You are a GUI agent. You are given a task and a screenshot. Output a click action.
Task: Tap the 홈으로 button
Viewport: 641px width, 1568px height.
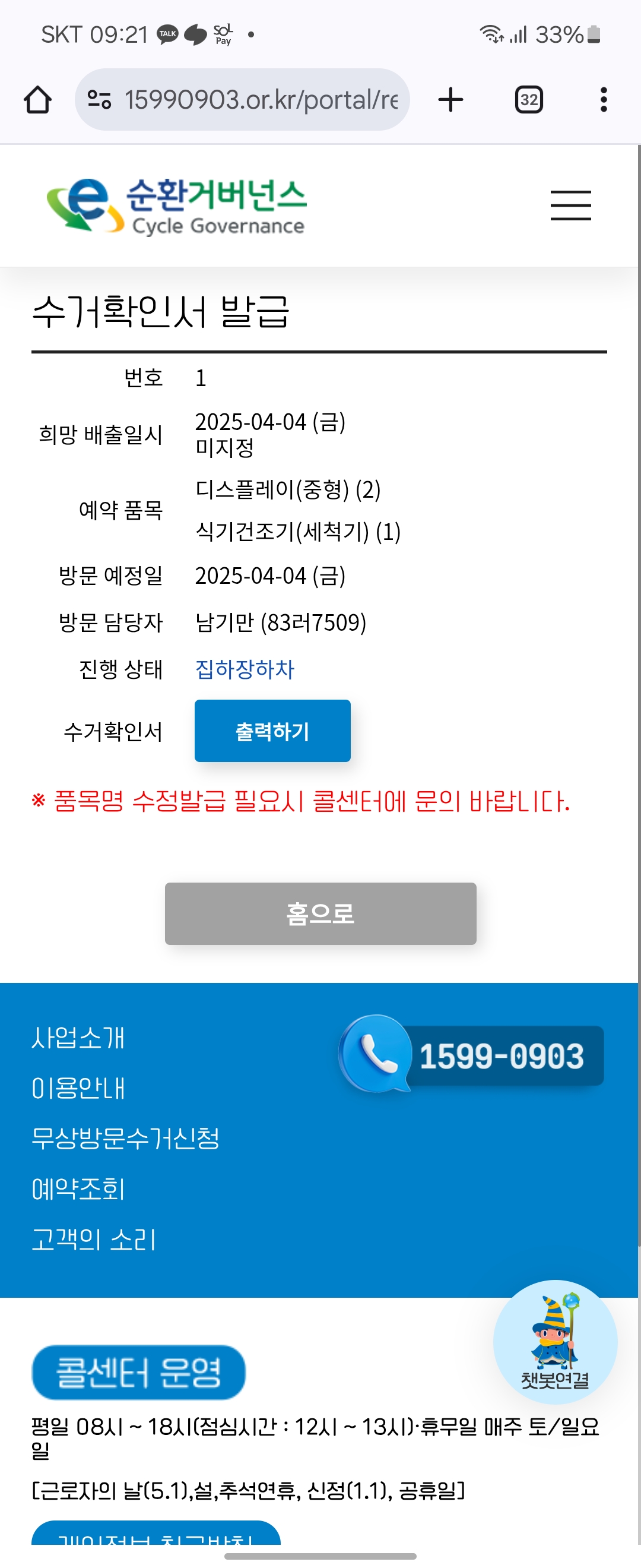pos(320,913)
